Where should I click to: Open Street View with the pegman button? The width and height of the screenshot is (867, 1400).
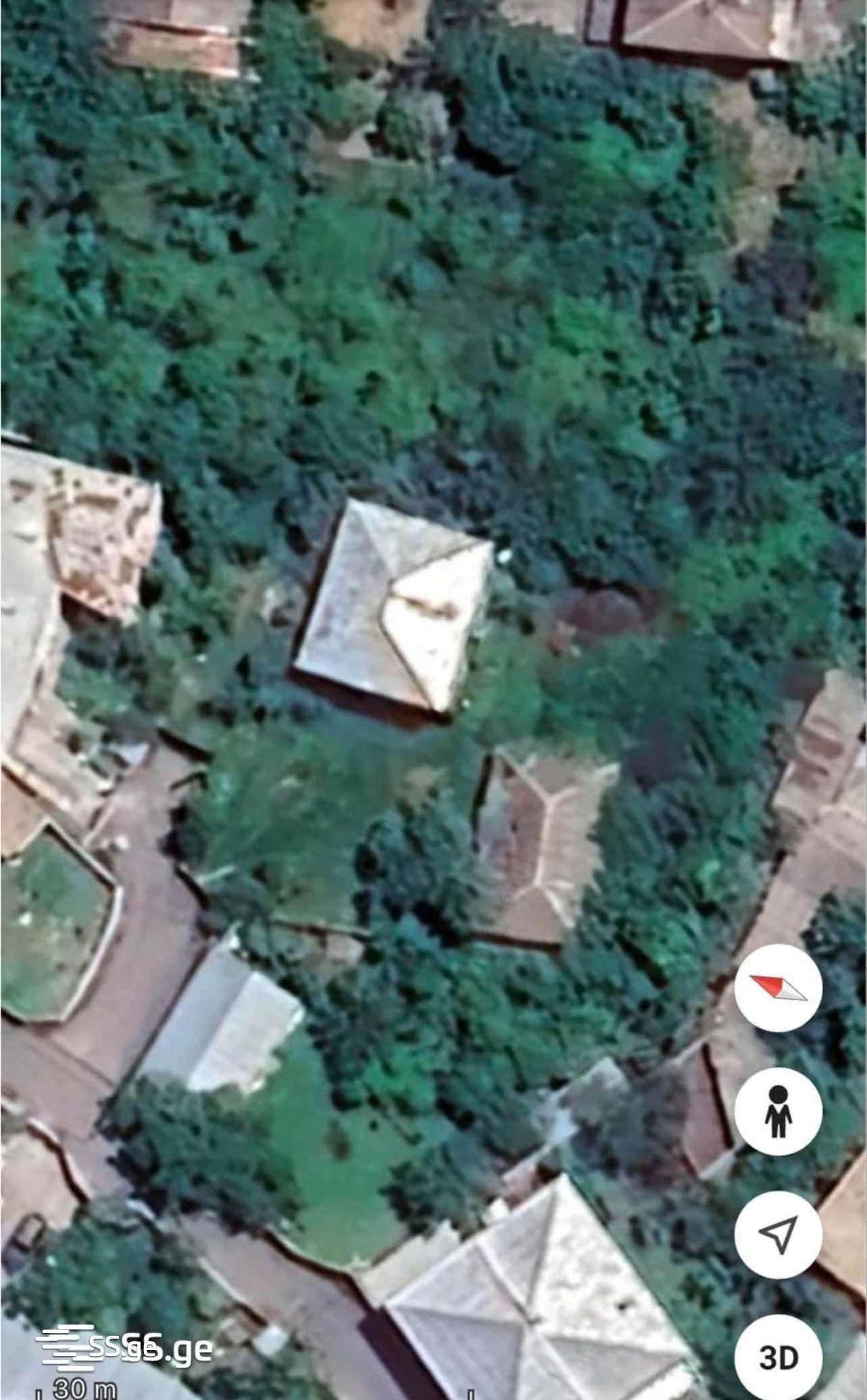point(778,1111)
